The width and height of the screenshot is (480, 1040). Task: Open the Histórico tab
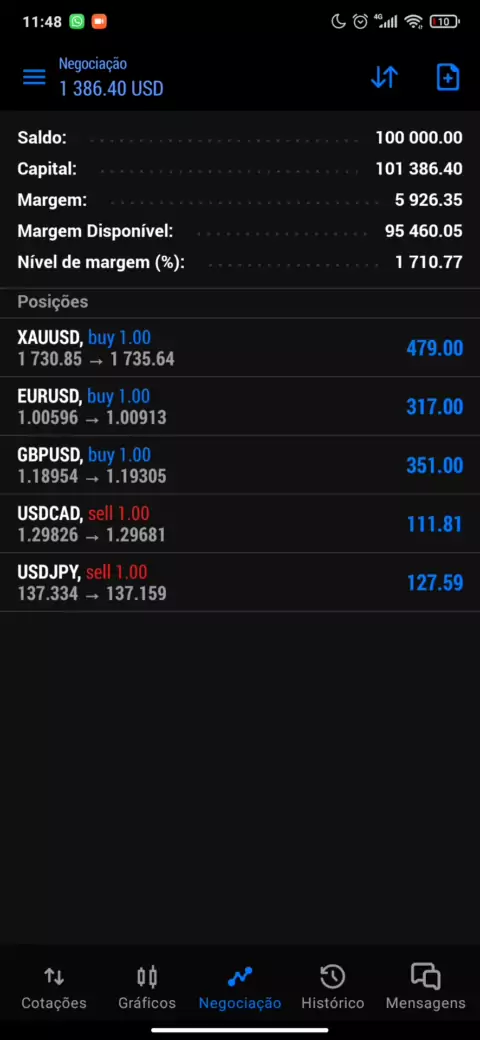point(333,987)
